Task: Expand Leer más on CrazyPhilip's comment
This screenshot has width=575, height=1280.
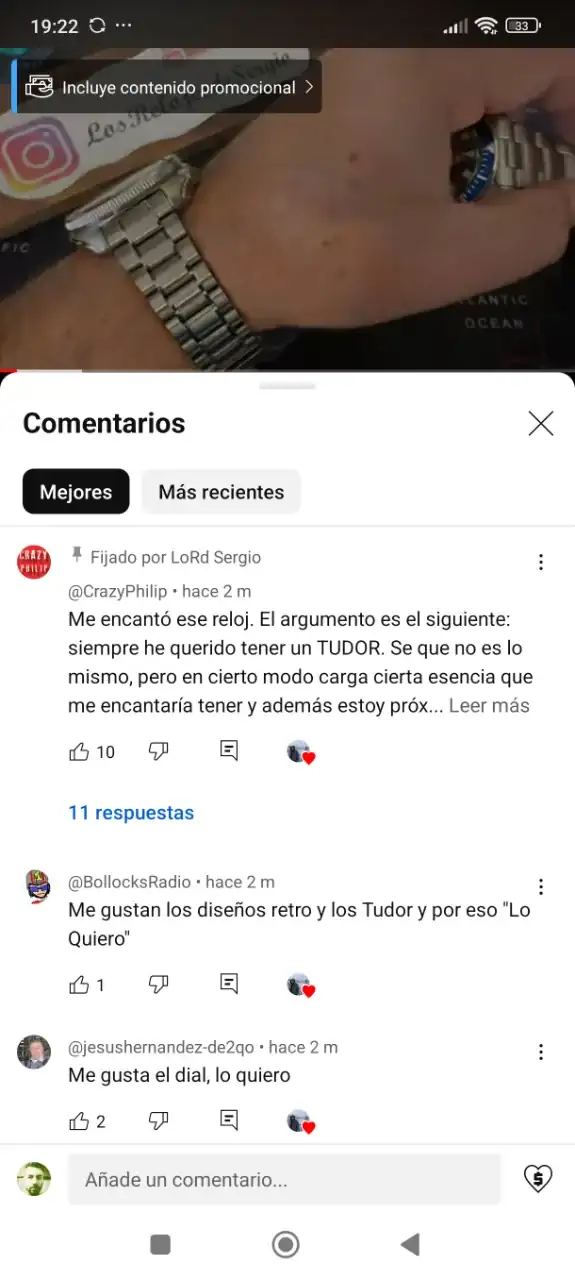Action: click(489, 706)
